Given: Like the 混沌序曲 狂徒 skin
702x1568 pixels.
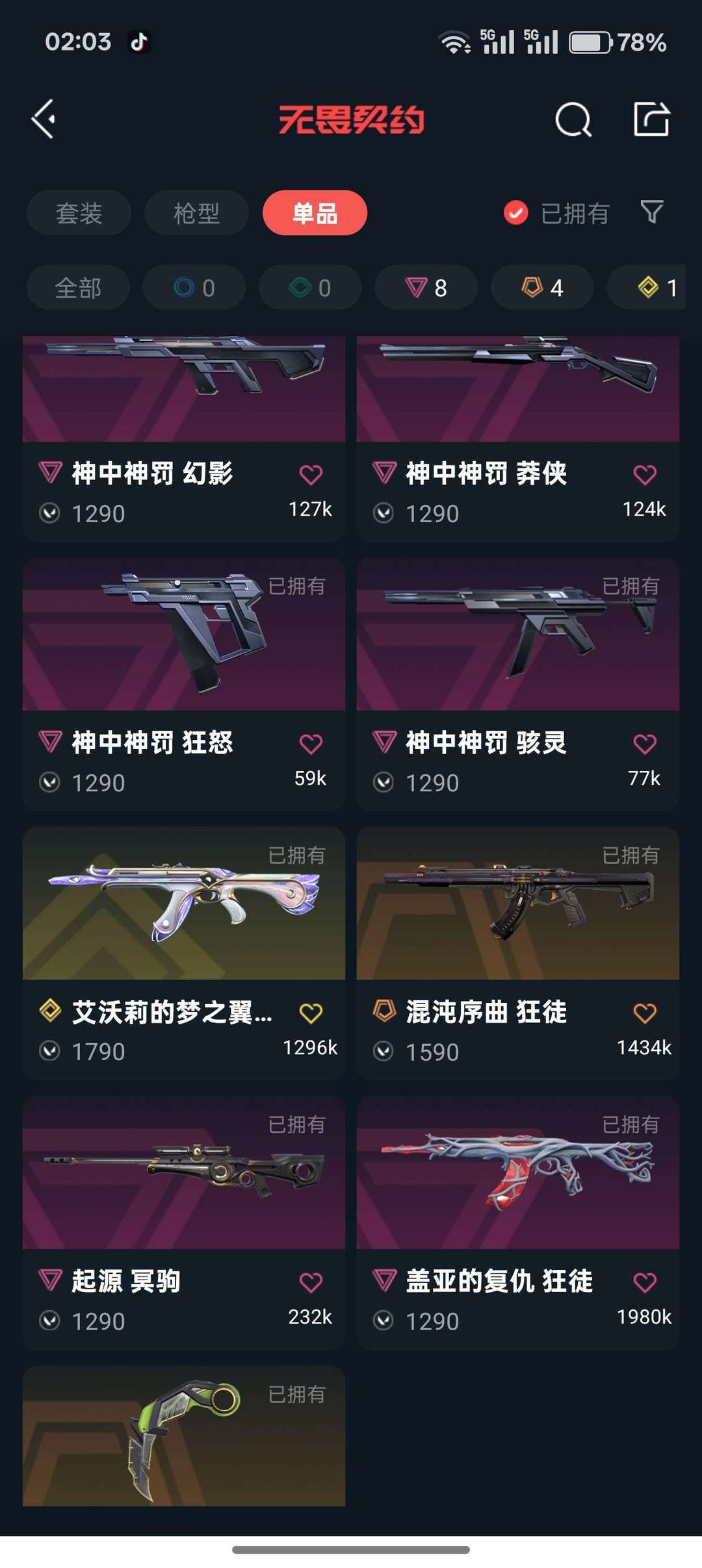Looking at the screenshot, I should (x=645, y=1013).
